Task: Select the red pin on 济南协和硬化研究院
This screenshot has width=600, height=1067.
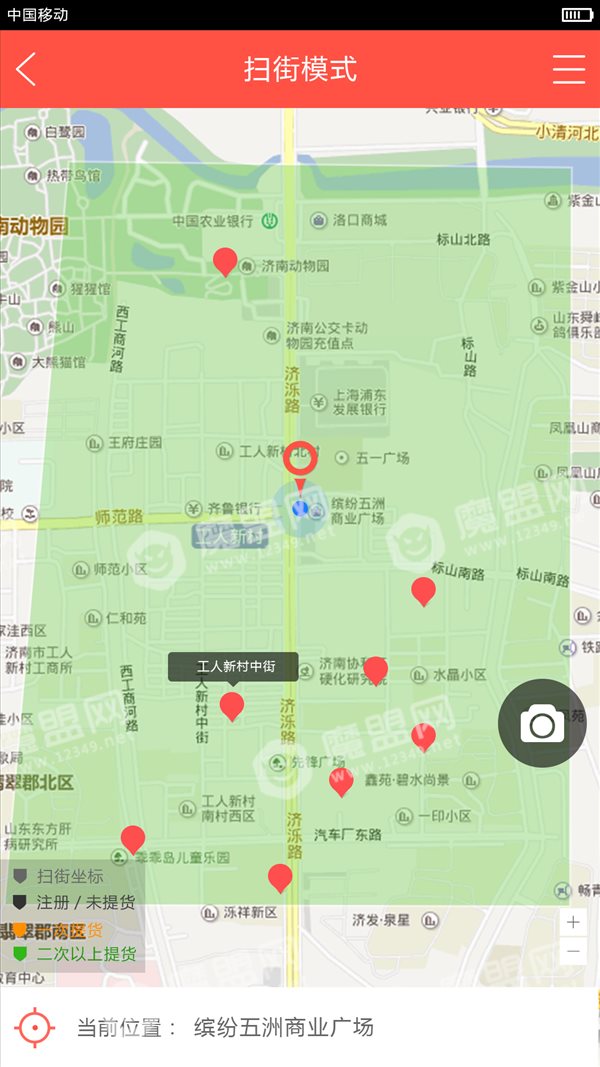Action: click(x=376, y=671)
